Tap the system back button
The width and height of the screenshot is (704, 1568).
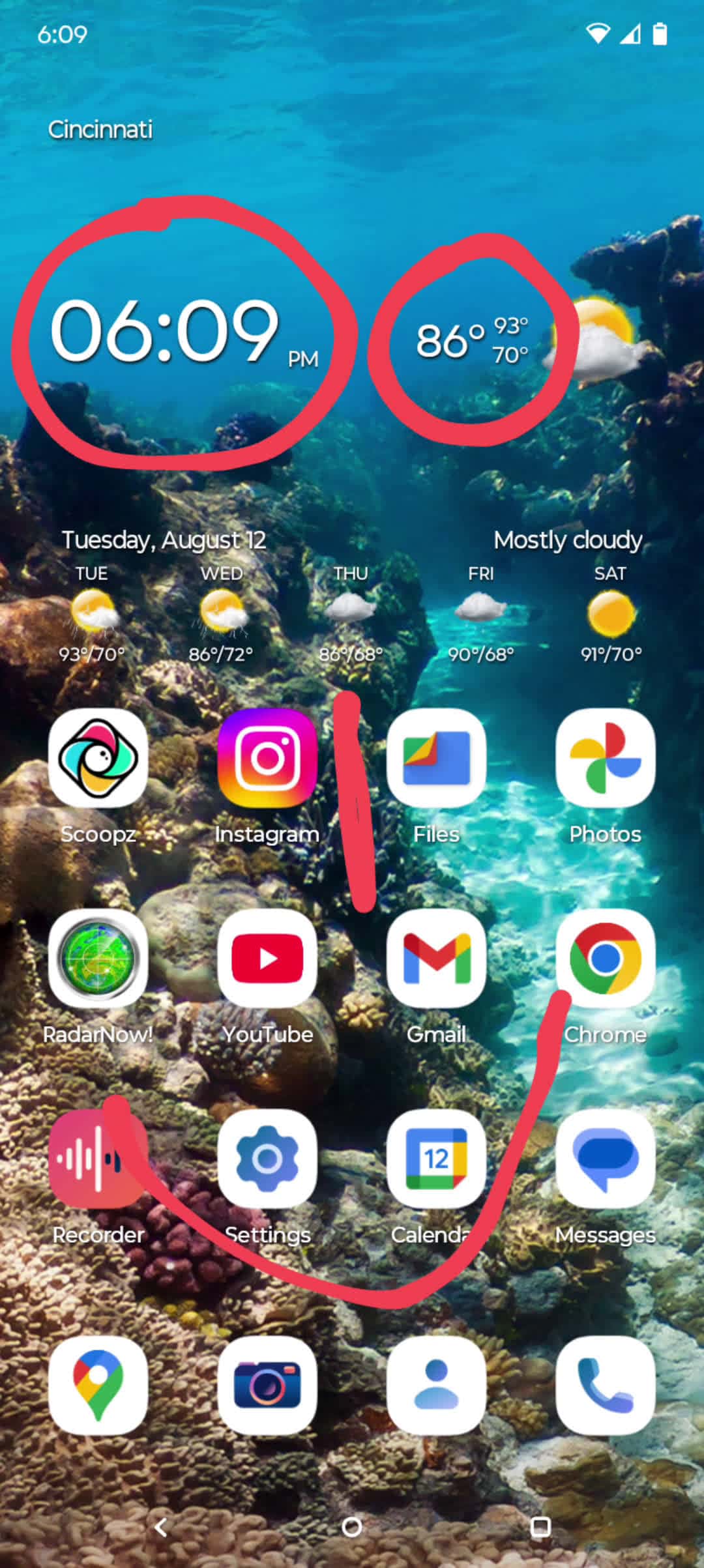[x=161, y=1527]
